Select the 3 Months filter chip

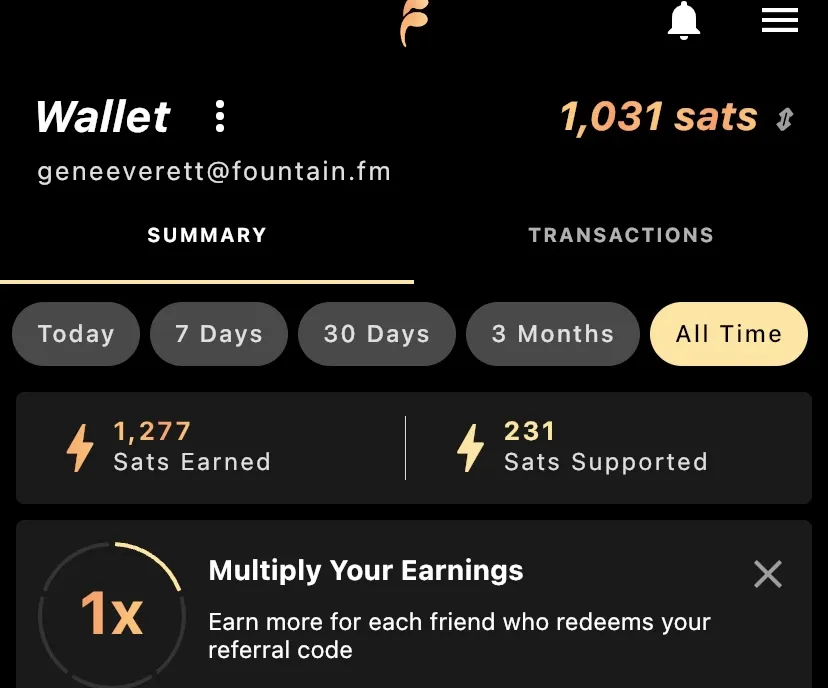553,334
